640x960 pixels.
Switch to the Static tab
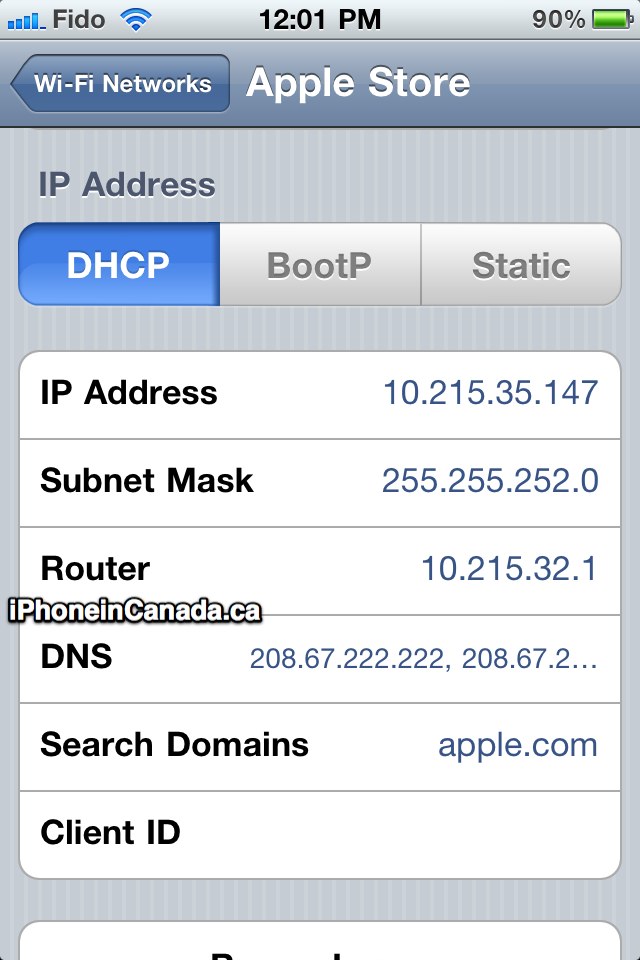click(x=521, y=264)
